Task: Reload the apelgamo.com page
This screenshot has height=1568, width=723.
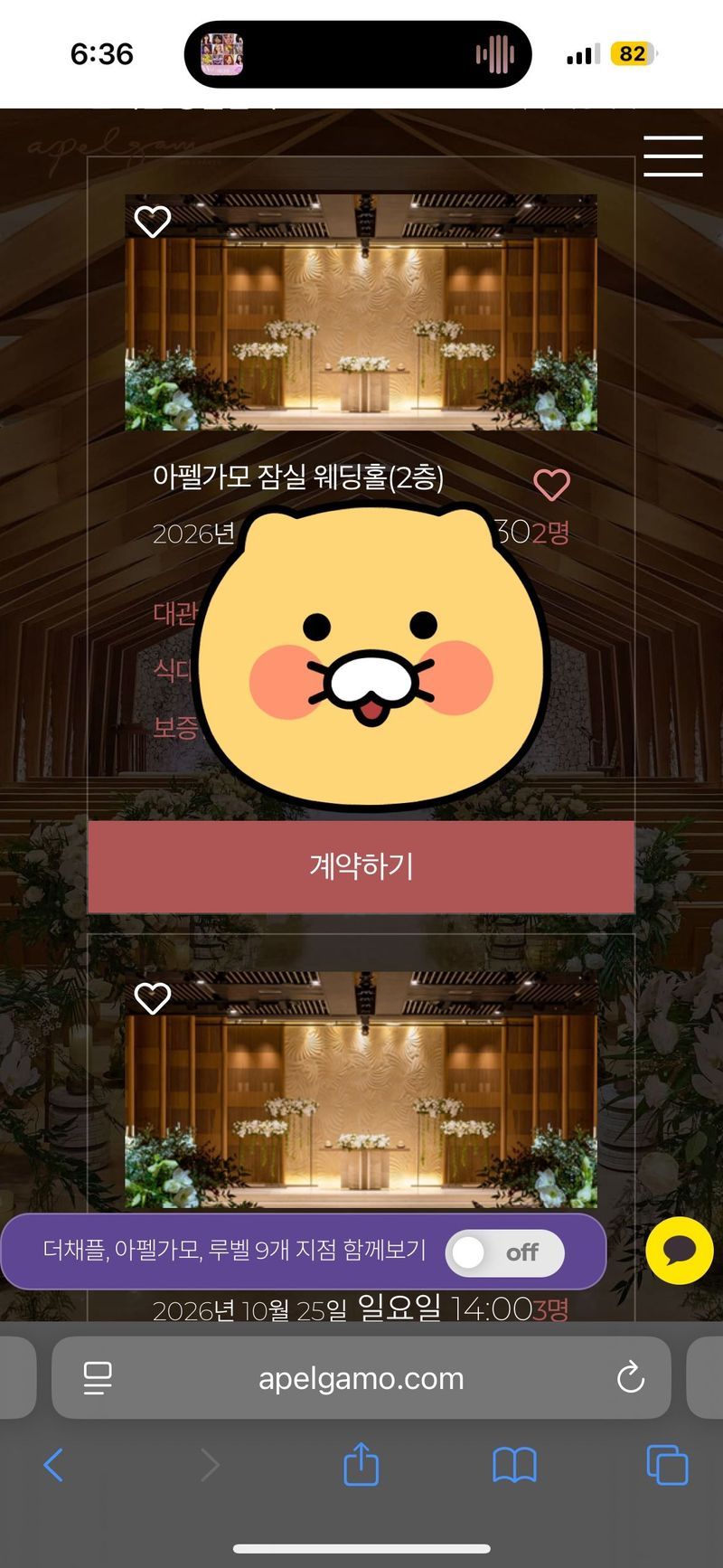Action: tap(630, 1378)
